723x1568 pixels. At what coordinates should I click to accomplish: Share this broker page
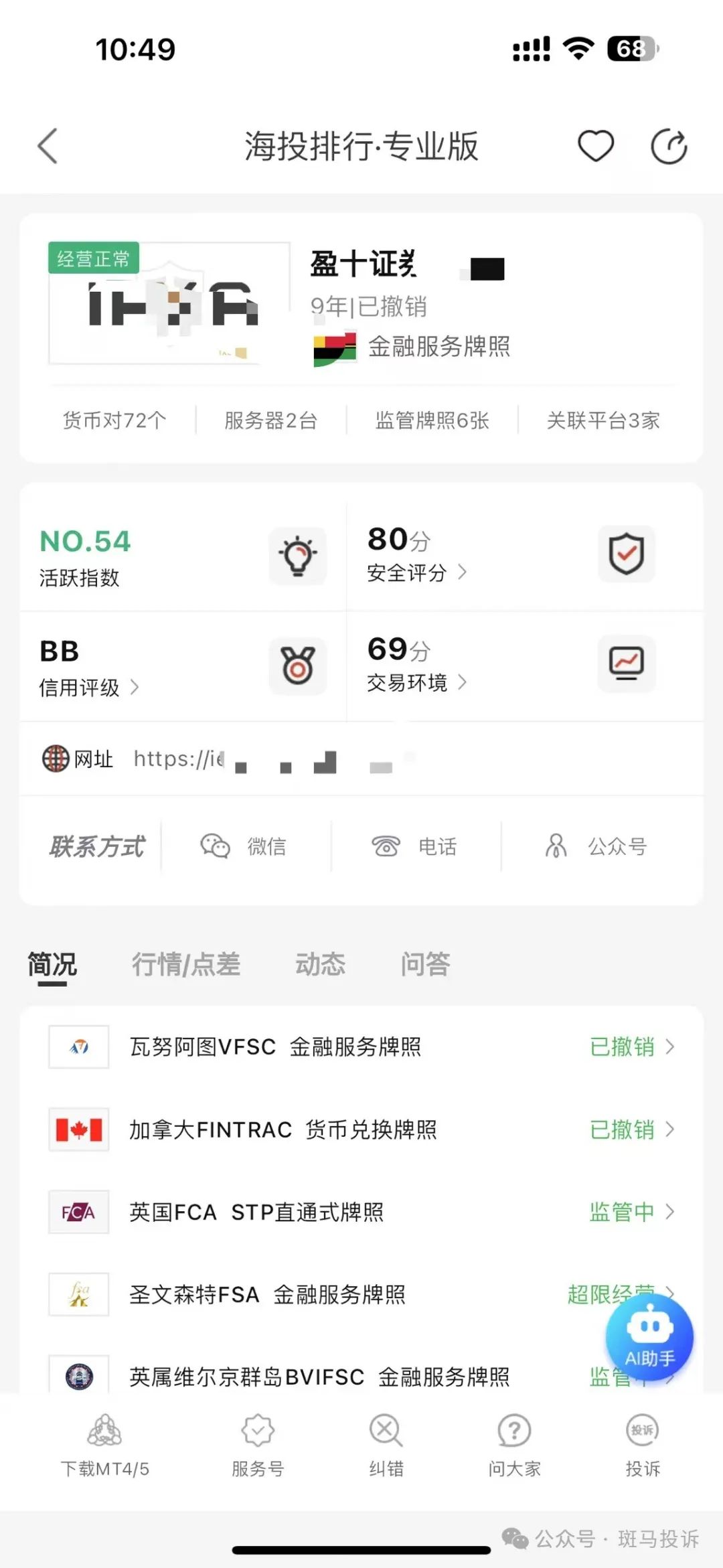[x=669, y=146]
